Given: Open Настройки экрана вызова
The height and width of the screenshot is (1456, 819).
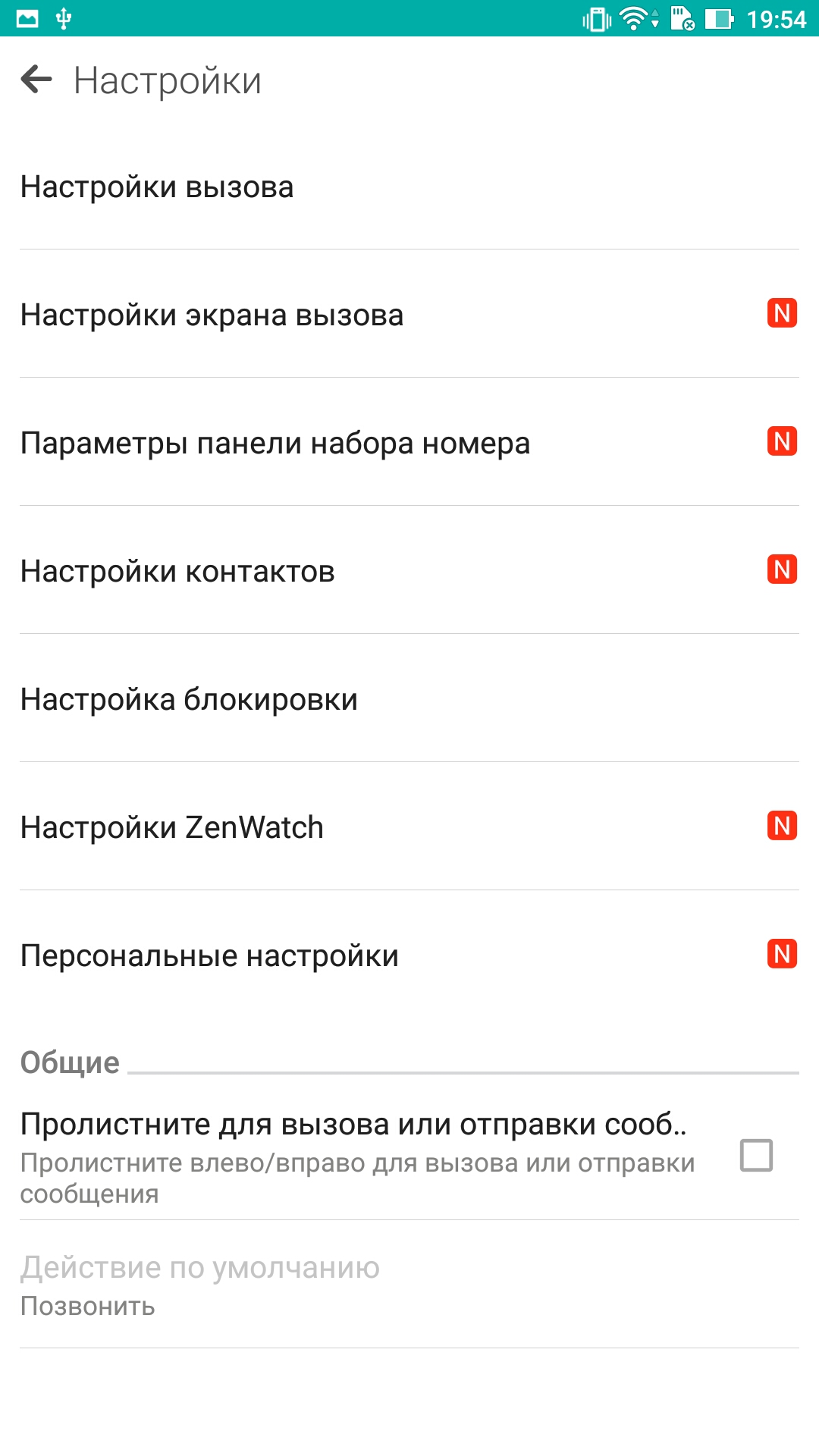Looking at the screenshot, I should pos(409,314).
